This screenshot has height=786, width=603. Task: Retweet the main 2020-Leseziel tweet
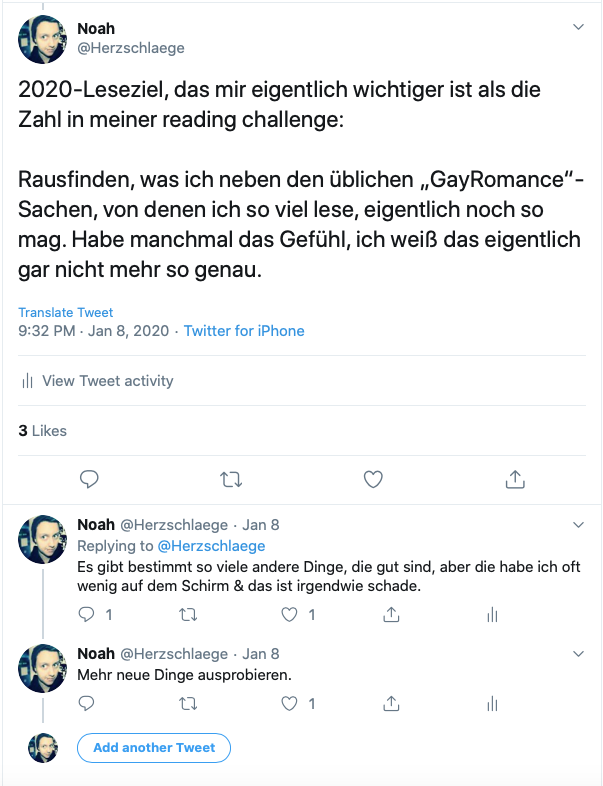point(231,480)
